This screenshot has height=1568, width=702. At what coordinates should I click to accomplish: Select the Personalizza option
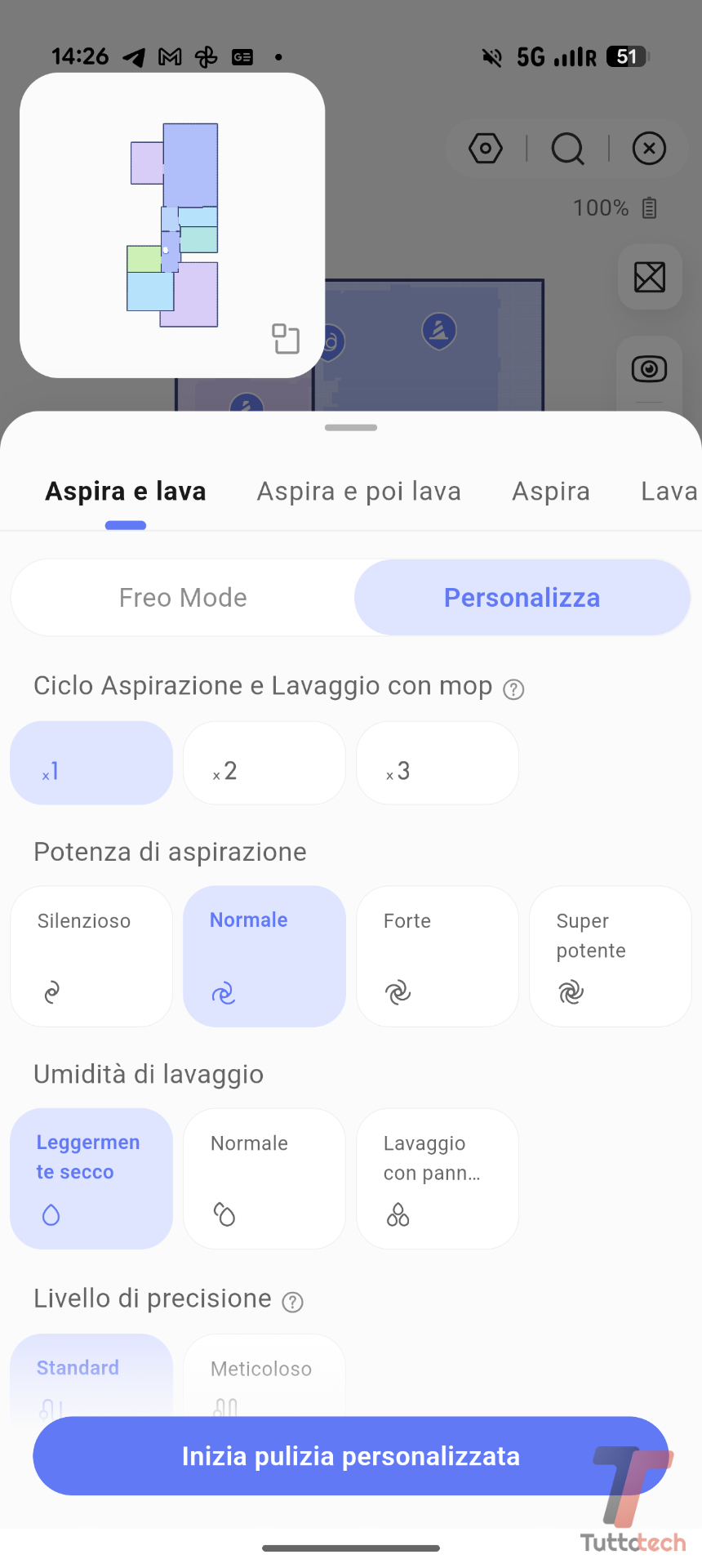coord(522,598)
